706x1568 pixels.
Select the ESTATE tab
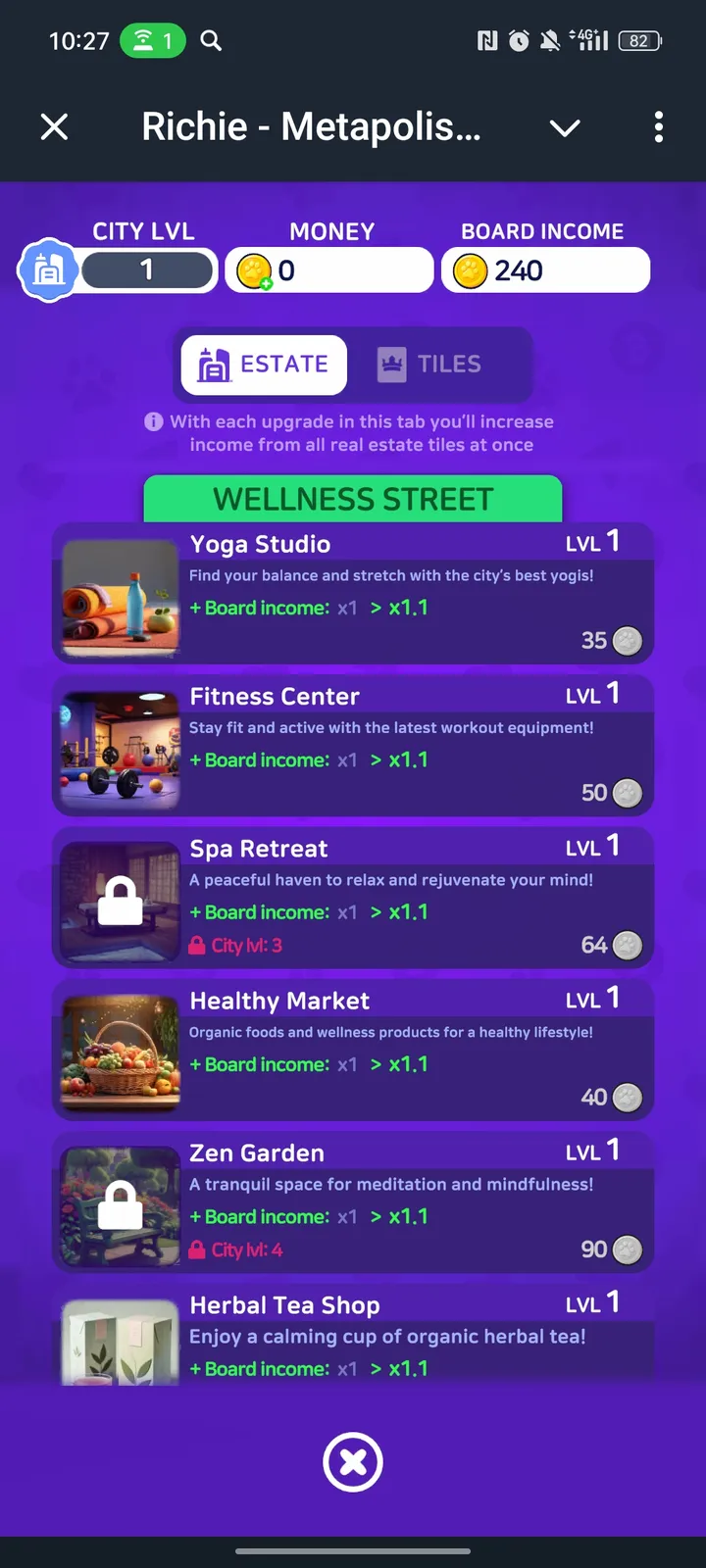click(x=263, y=364)
